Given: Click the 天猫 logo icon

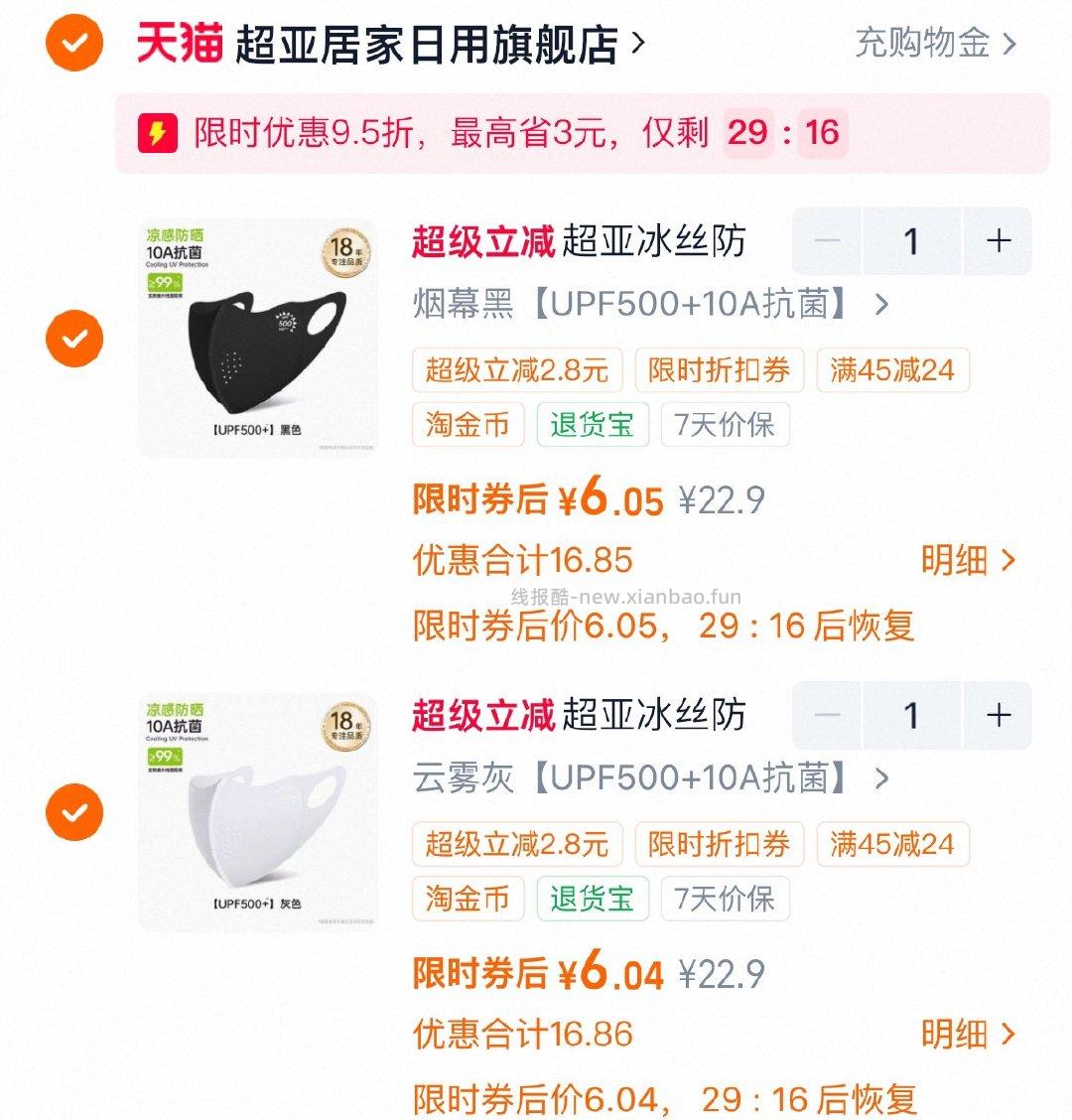Looking at the screenshot, I should 179,44.
